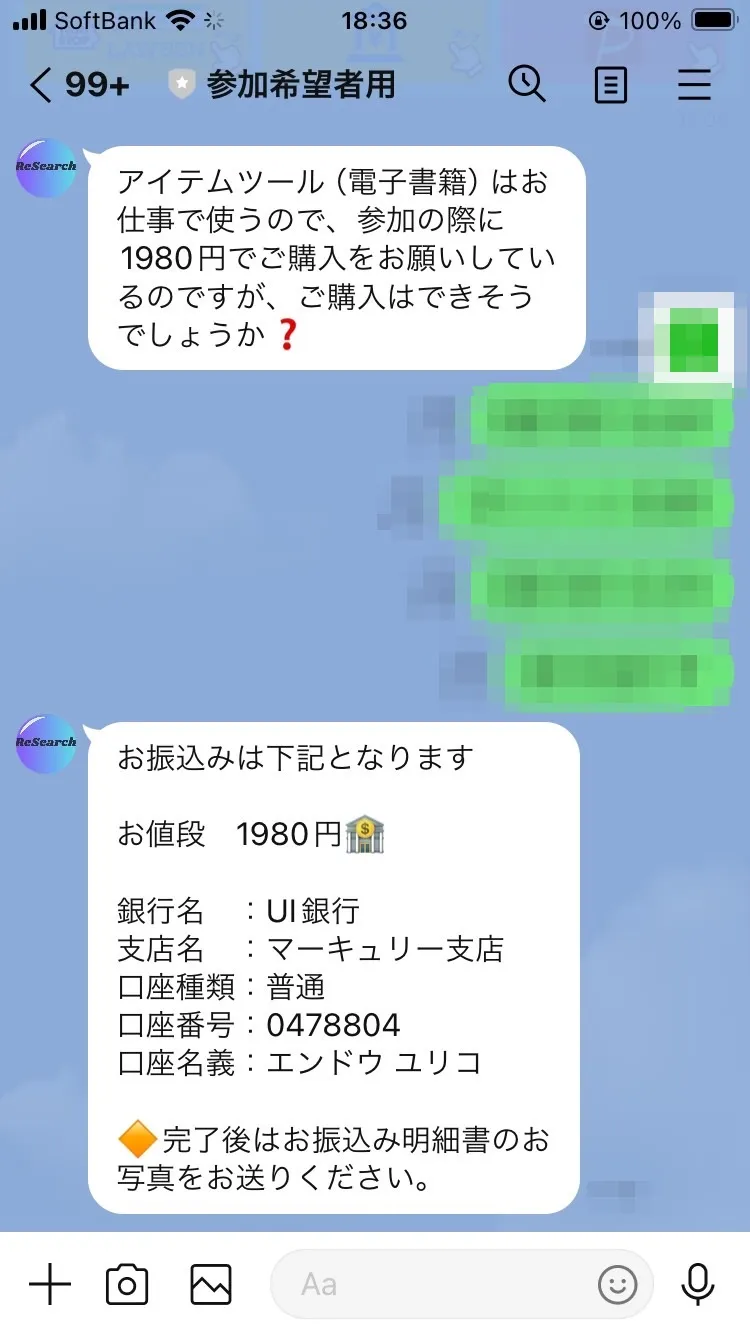750x1334 pixels.
Task: Open the camera to take a photo
Action: click(127, 1284)
